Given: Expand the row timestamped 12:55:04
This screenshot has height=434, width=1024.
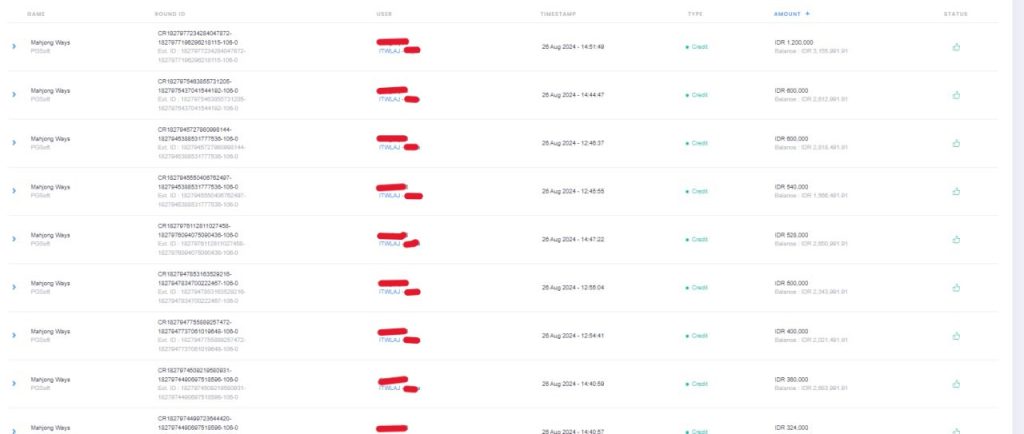Looking at the screenshot, I should pos(14,287).
